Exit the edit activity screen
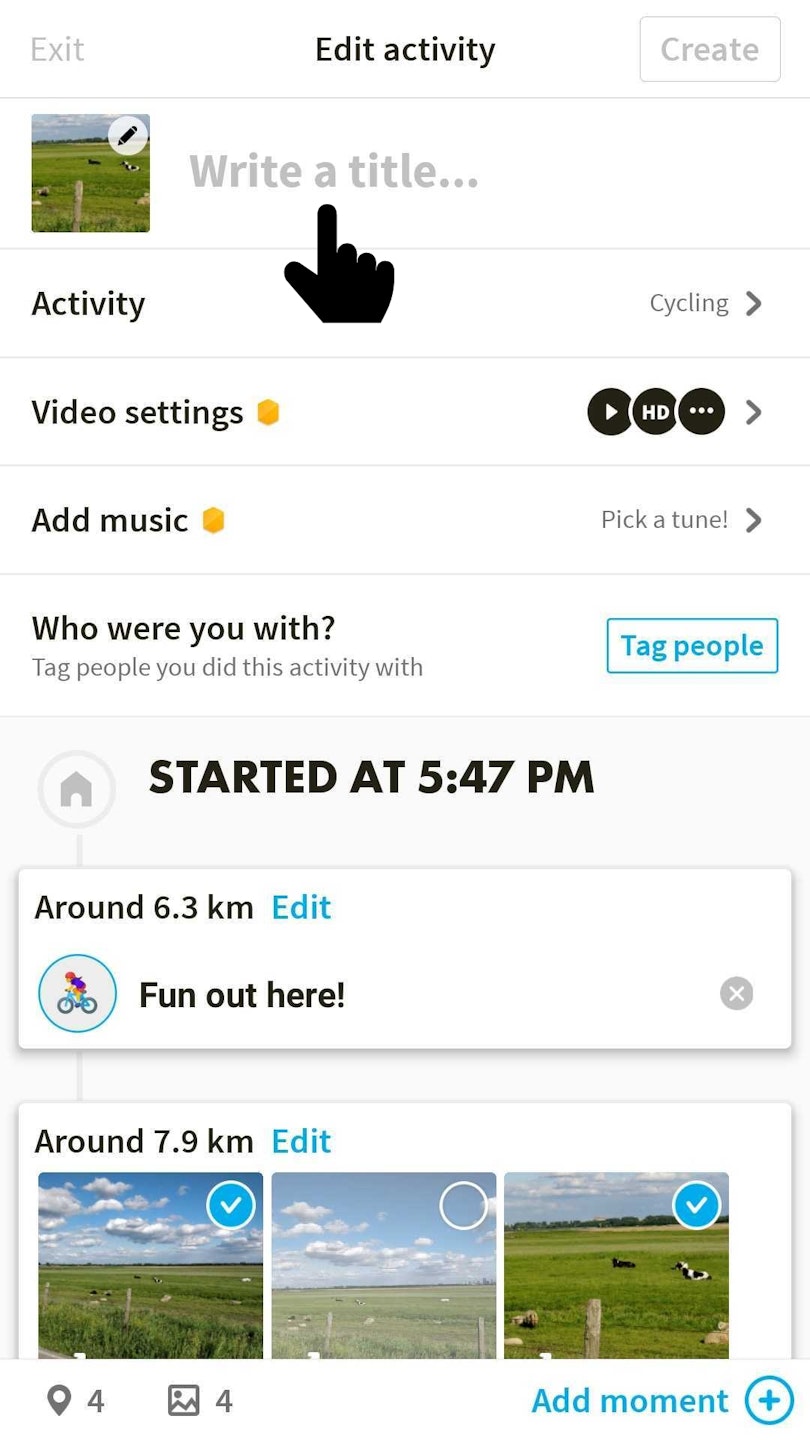810x1440 pixels. click(57, 49)
